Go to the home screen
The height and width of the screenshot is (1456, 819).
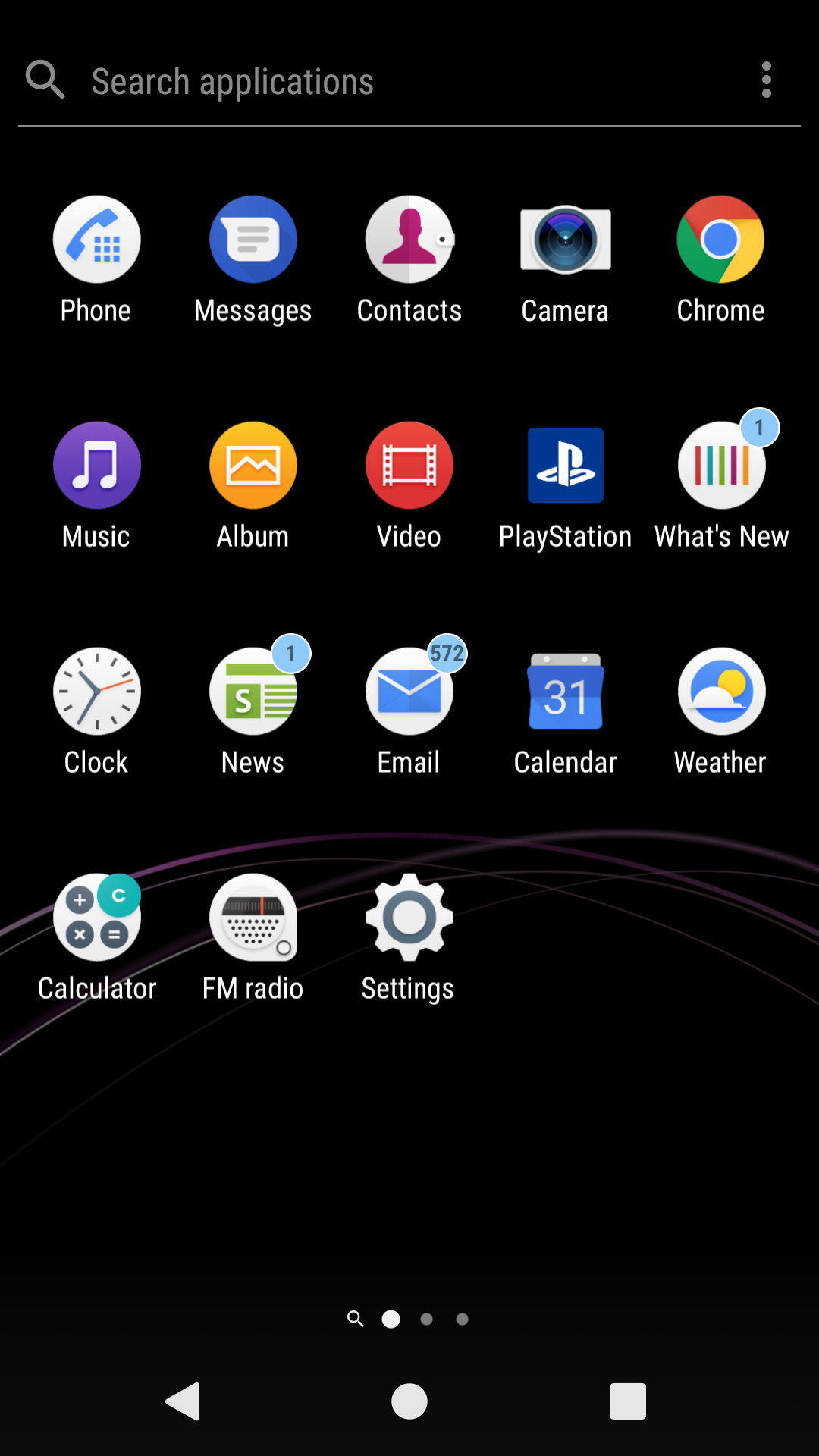(x=409, y=1401)
